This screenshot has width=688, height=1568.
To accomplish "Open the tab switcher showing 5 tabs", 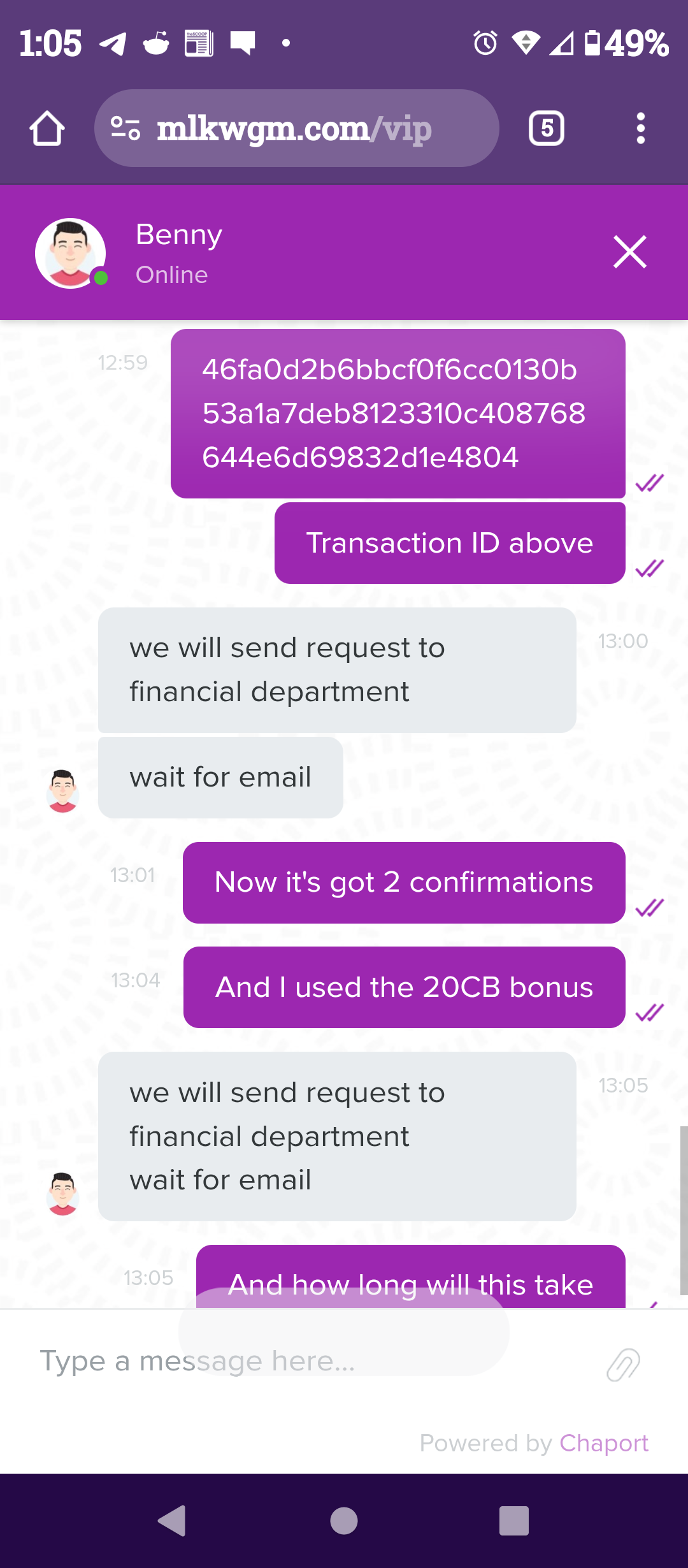I will point(546,129).
